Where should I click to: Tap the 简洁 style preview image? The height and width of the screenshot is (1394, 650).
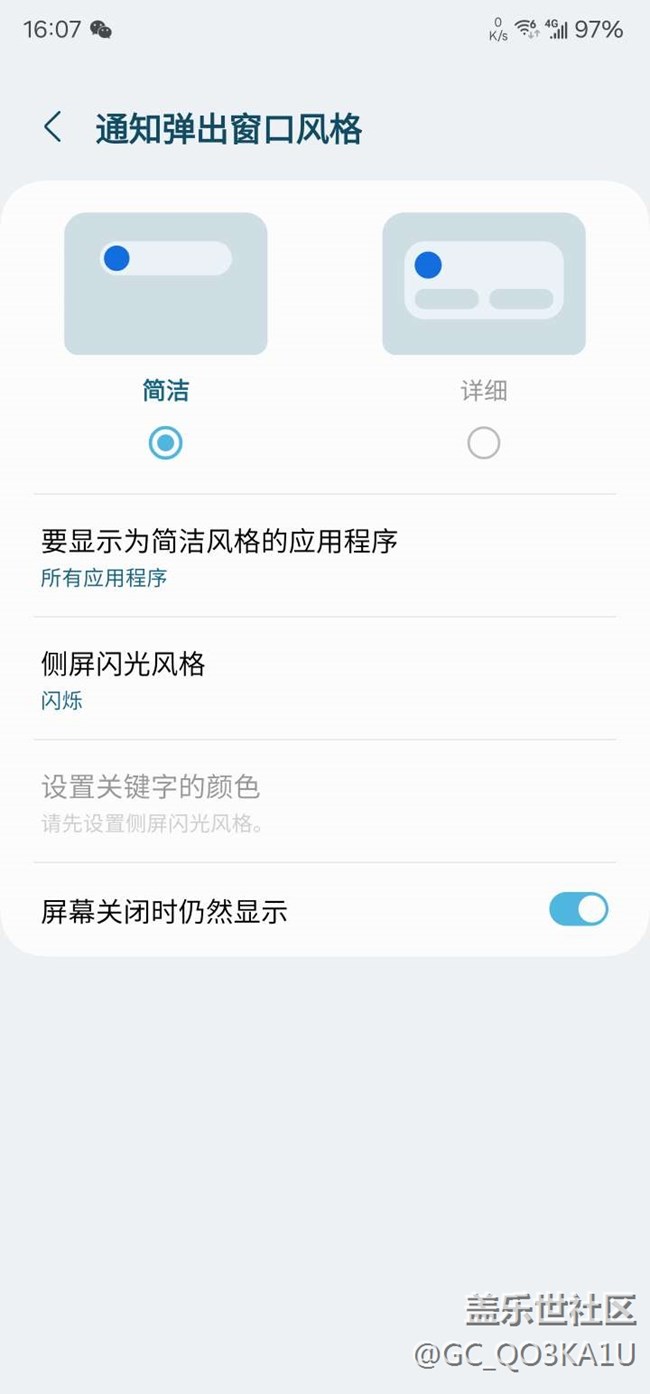(166, 283)
